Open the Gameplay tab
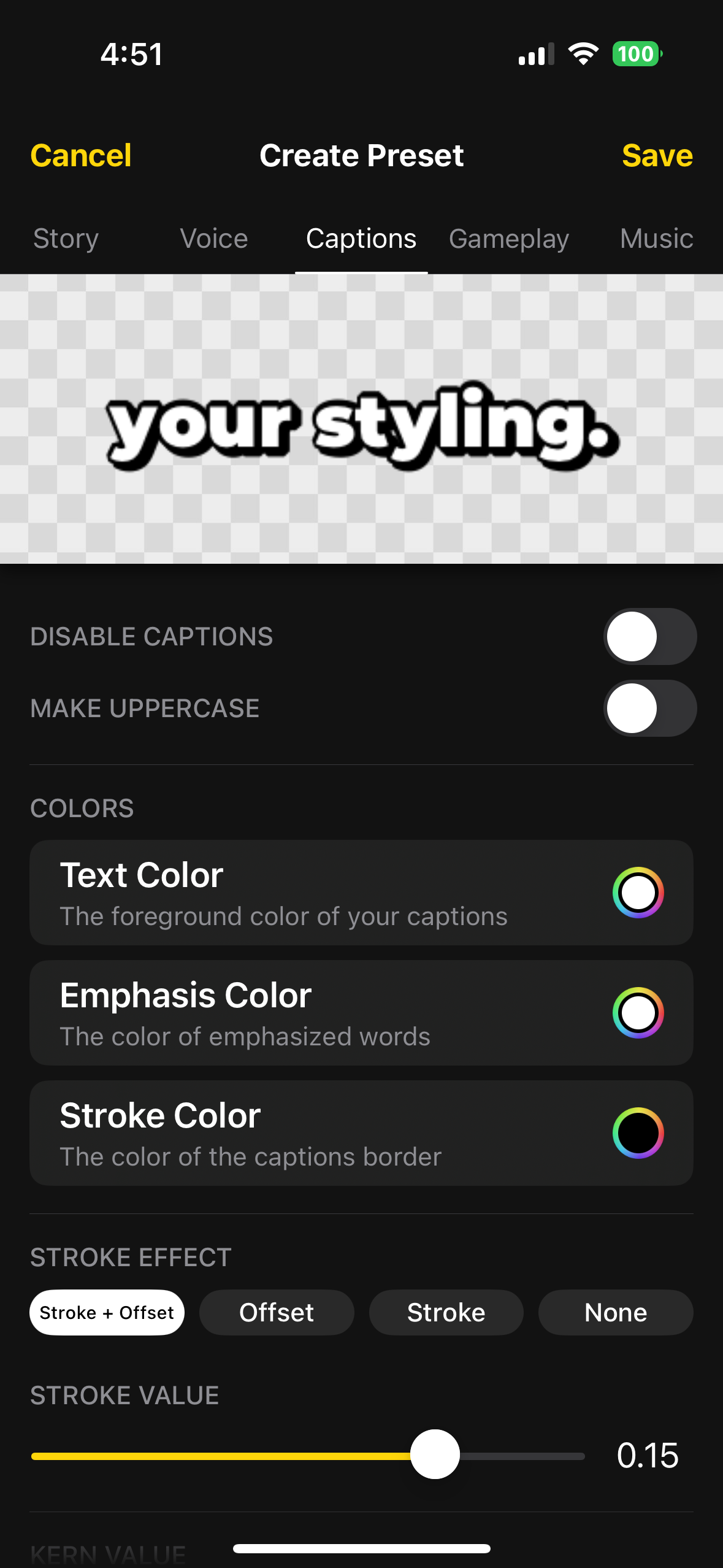723x1568 pixels. point(508,239)
